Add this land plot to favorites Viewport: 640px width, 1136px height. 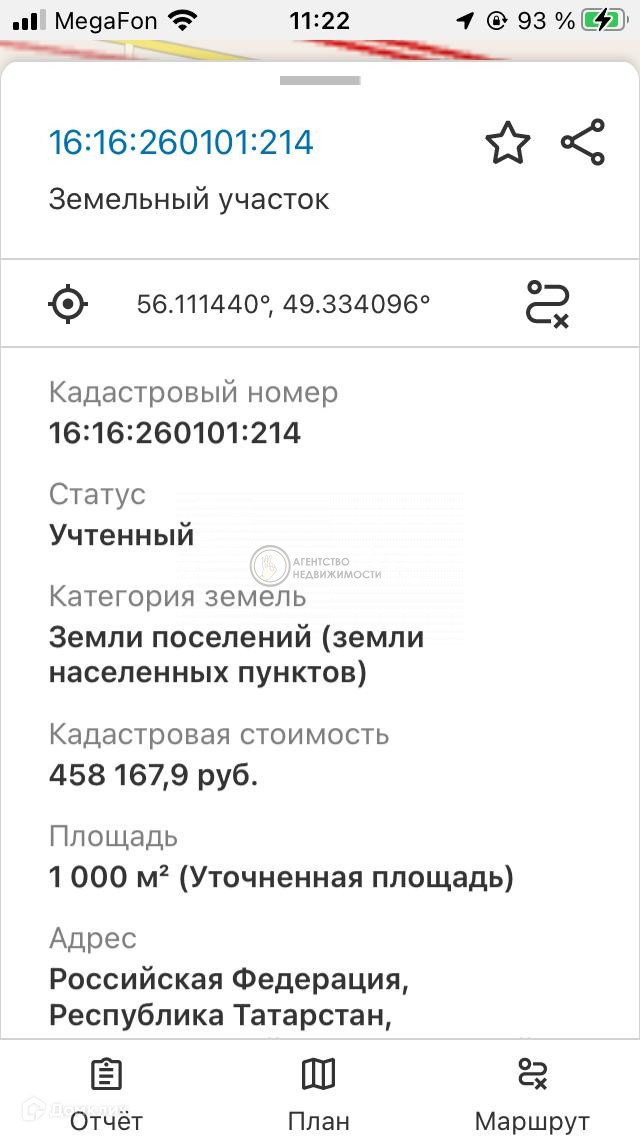507,143
